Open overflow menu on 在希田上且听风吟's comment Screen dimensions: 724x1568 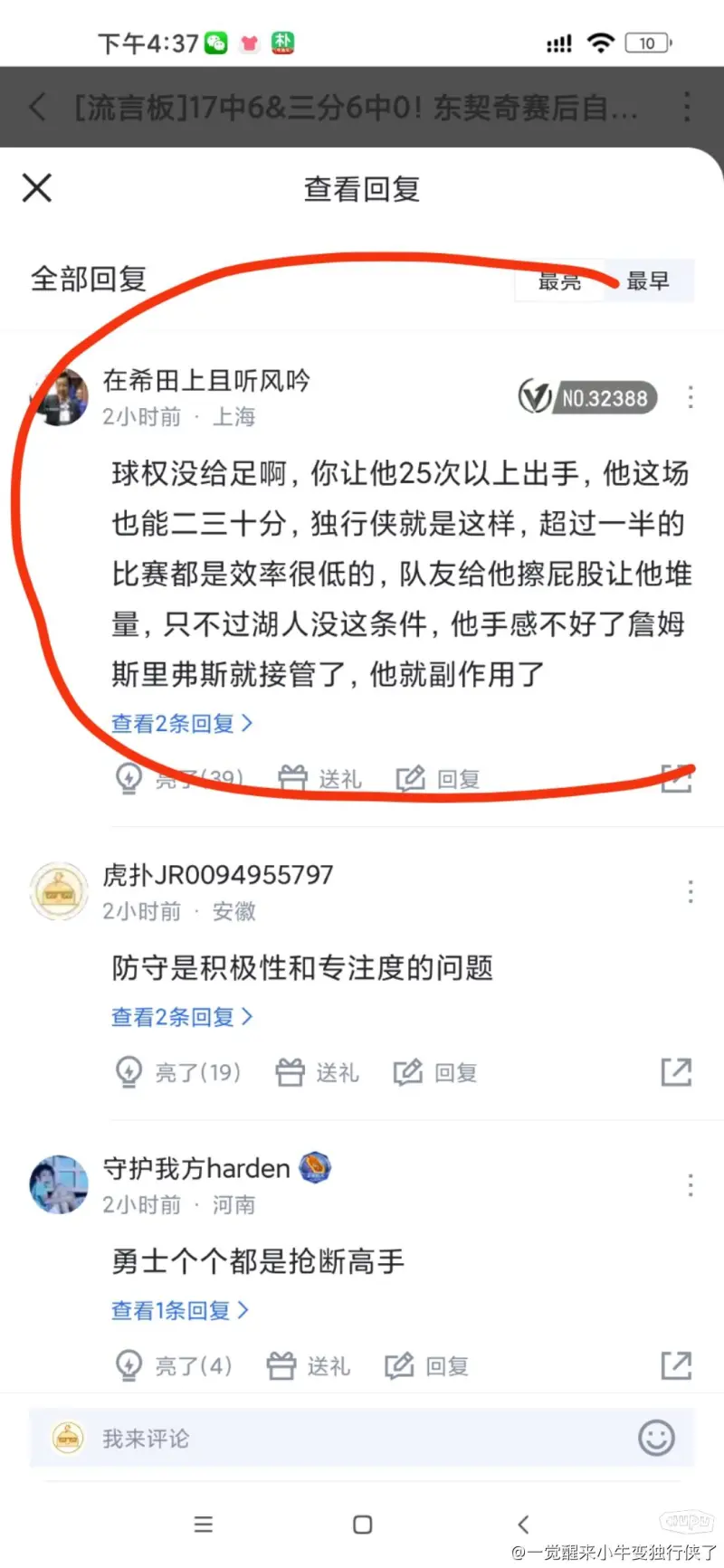(691, 397)
